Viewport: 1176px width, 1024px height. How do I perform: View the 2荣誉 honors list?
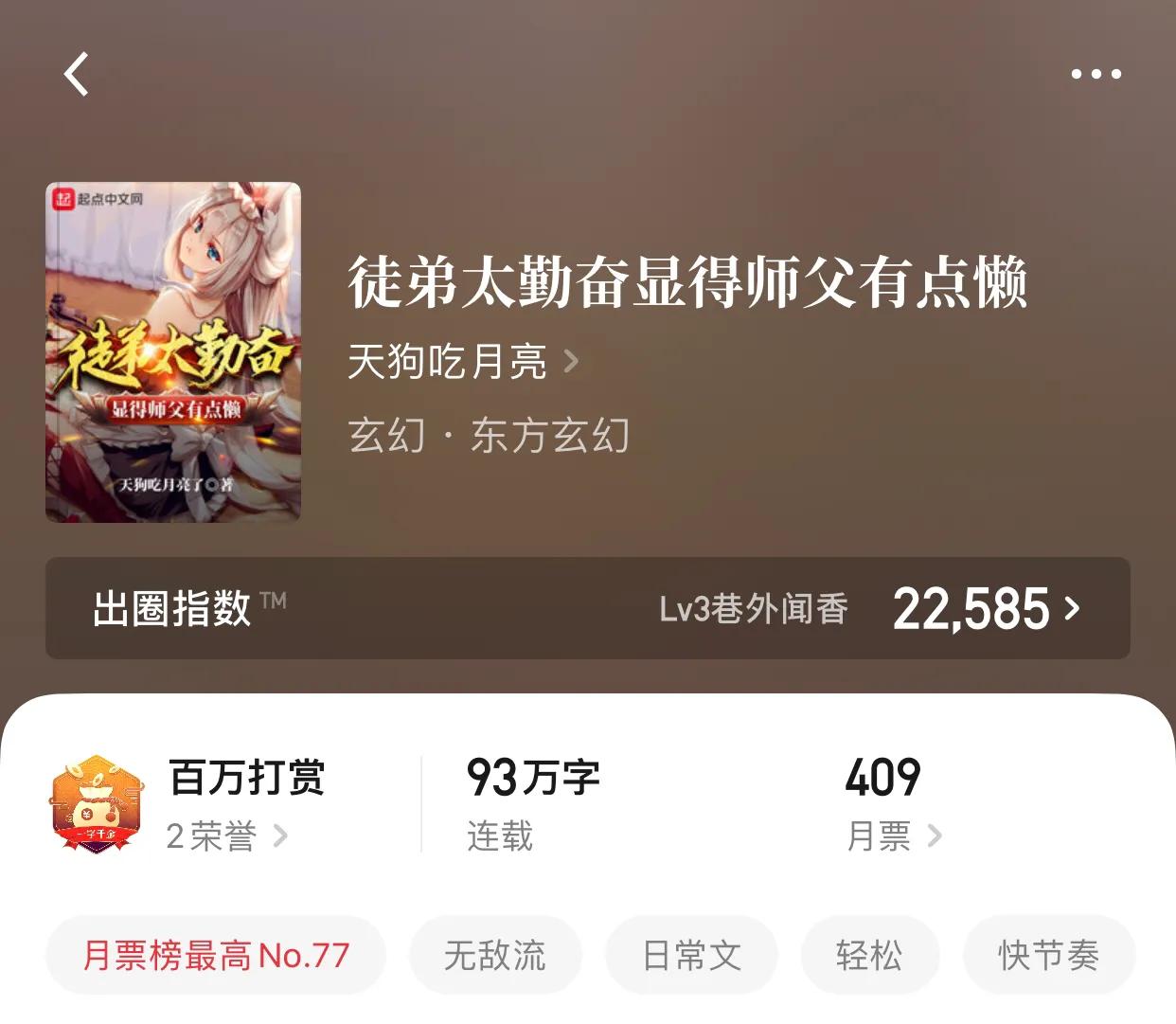click(x=227, y=835)
